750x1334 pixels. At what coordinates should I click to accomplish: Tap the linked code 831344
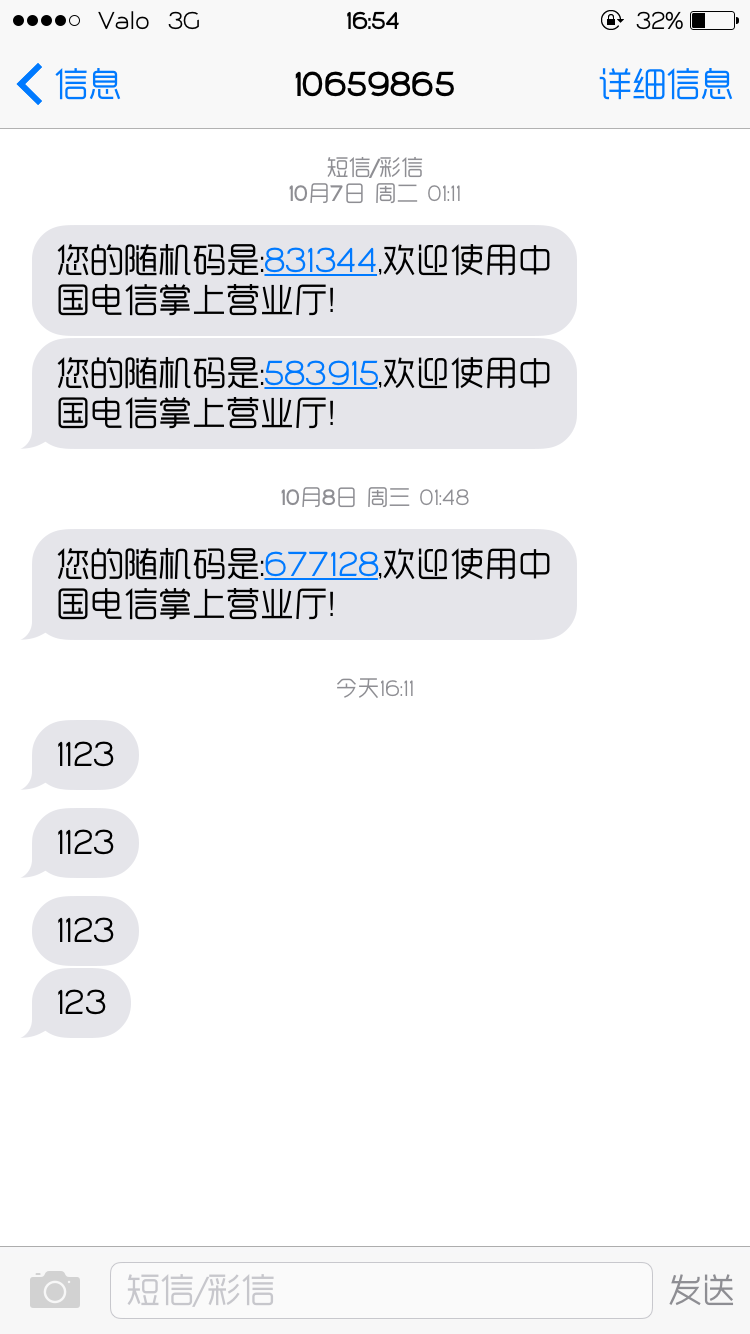321,261
